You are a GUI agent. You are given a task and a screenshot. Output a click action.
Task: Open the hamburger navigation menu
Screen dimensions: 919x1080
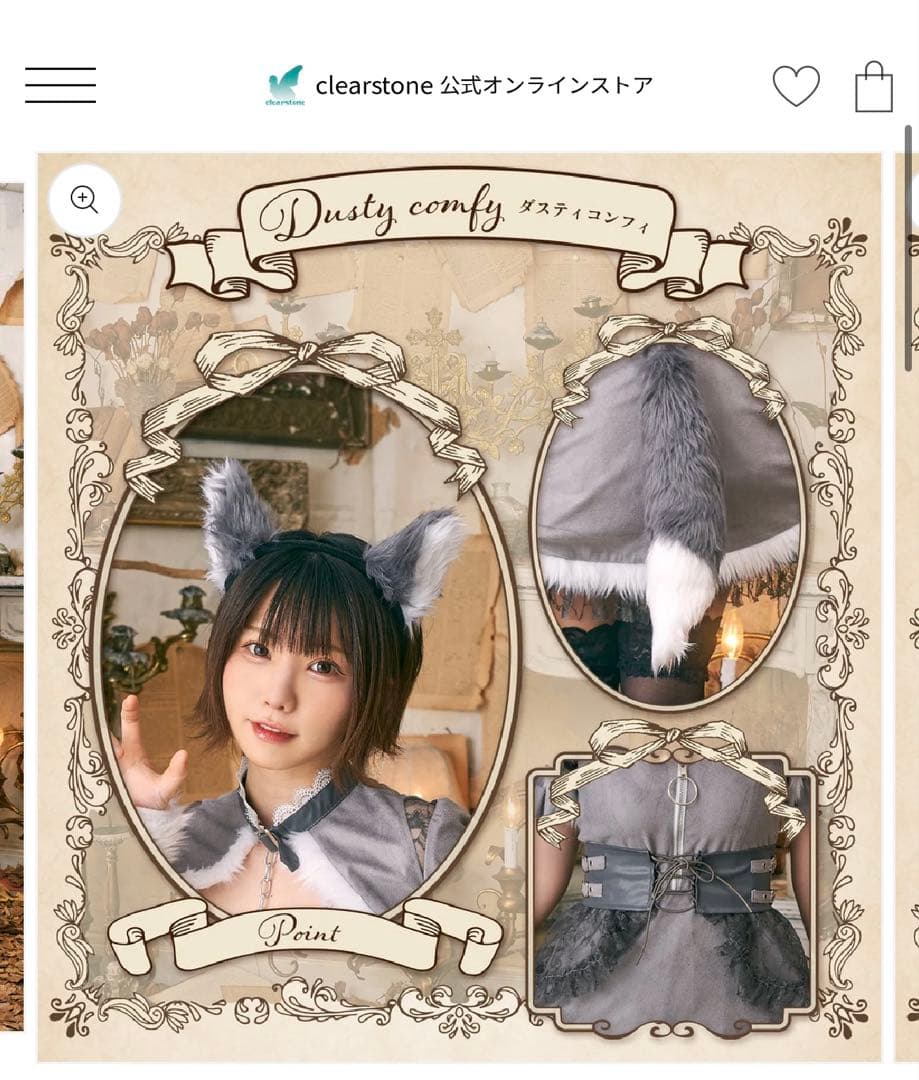[60, 85]
